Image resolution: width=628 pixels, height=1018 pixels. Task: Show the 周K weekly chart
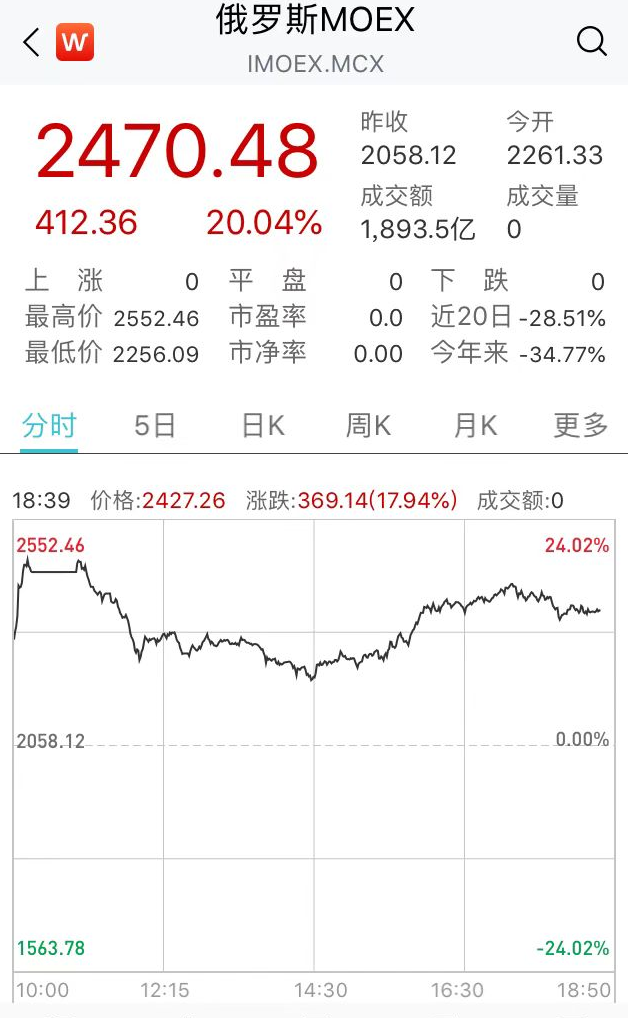tap(368, 426)
